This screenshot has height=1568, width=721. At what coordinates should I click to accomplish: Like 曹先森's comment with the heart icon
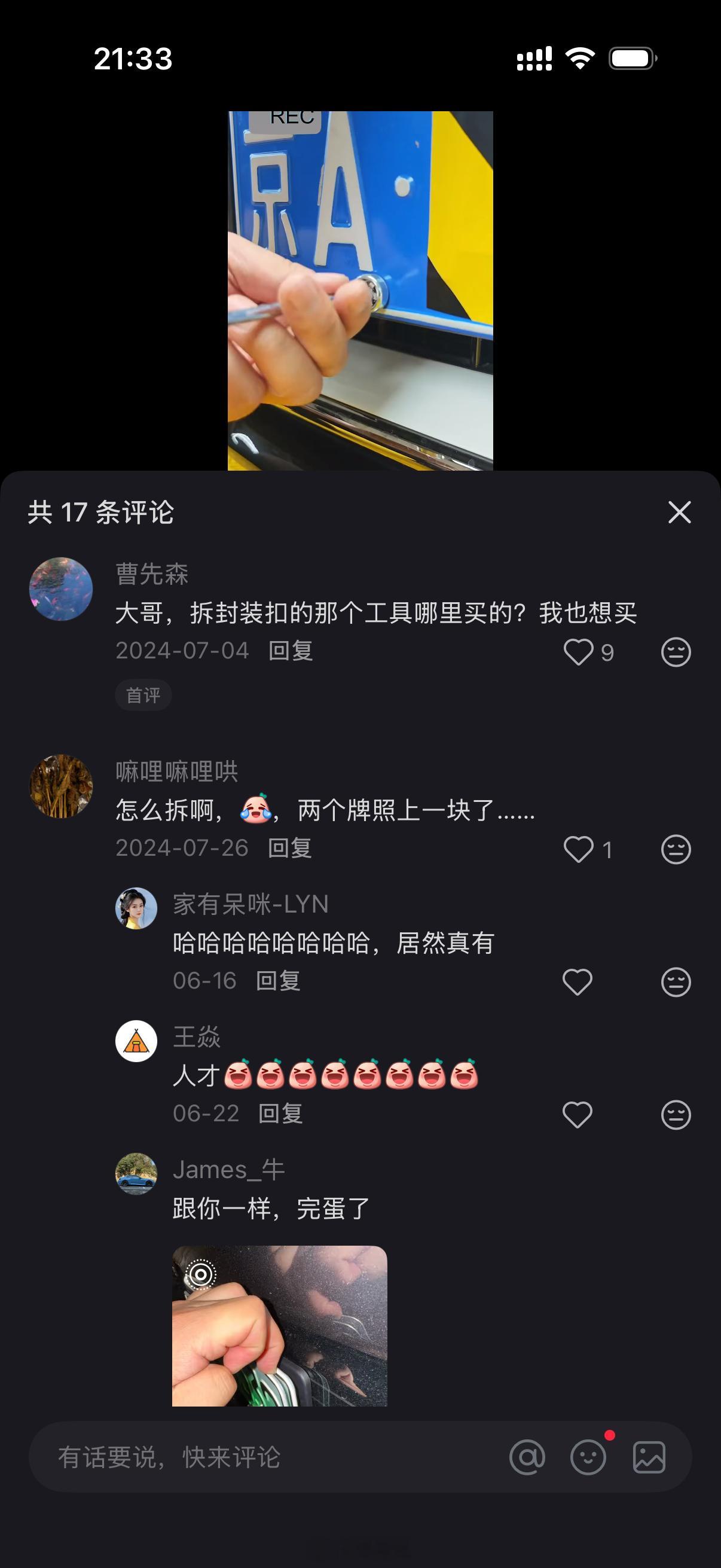pos(578,651)
